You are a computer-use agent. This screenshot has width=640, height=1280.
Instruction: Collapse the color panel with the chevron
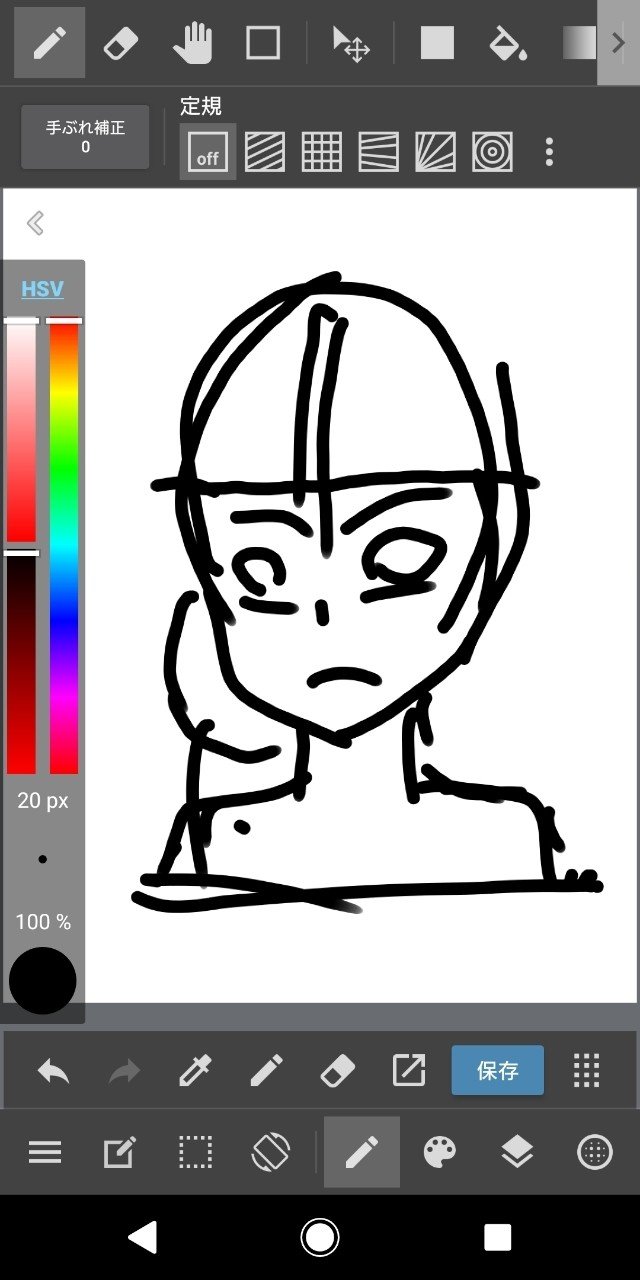point(36,222)
